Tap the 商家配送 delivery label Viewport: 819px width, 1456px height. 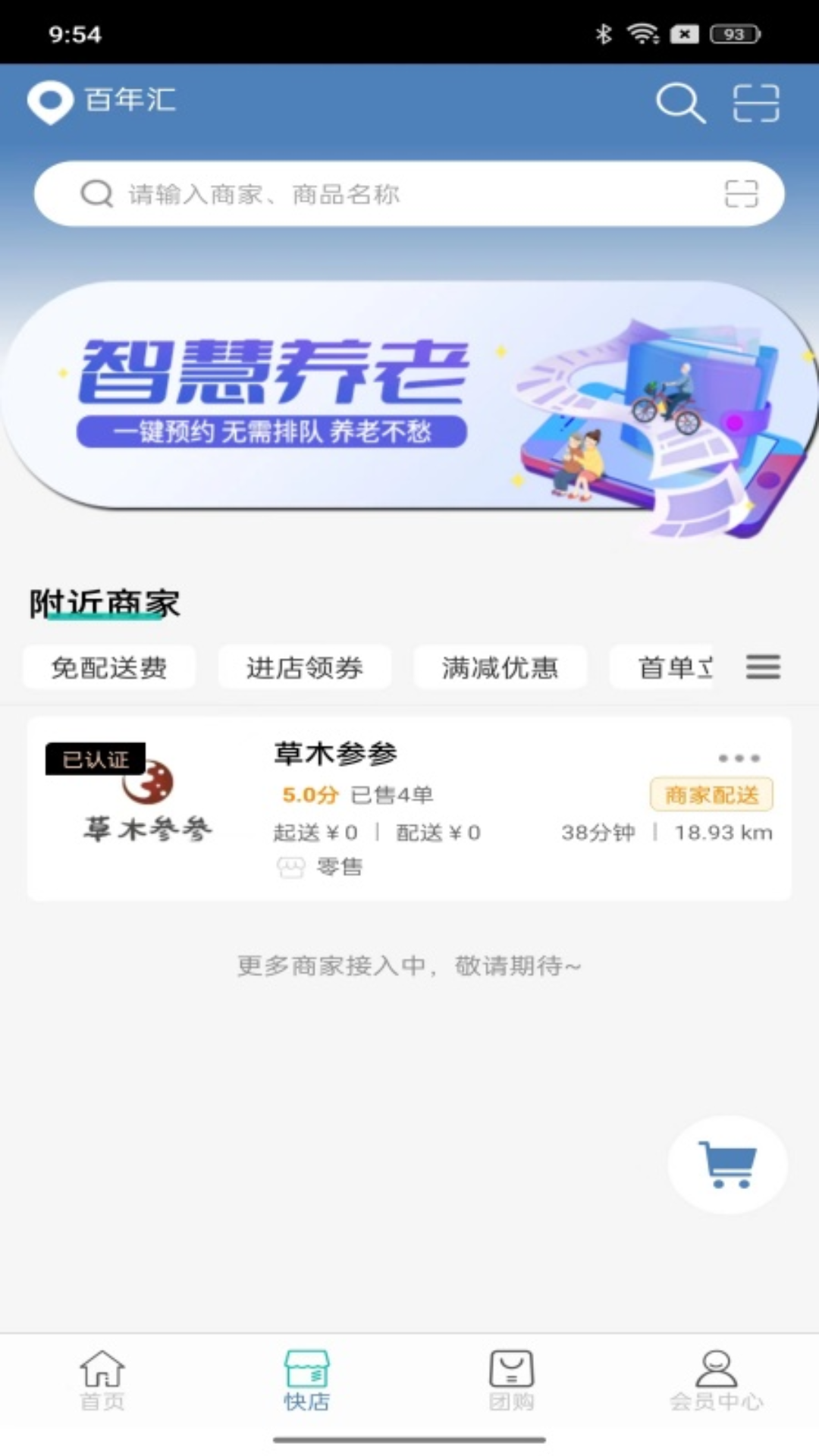(x=711, y=795)
